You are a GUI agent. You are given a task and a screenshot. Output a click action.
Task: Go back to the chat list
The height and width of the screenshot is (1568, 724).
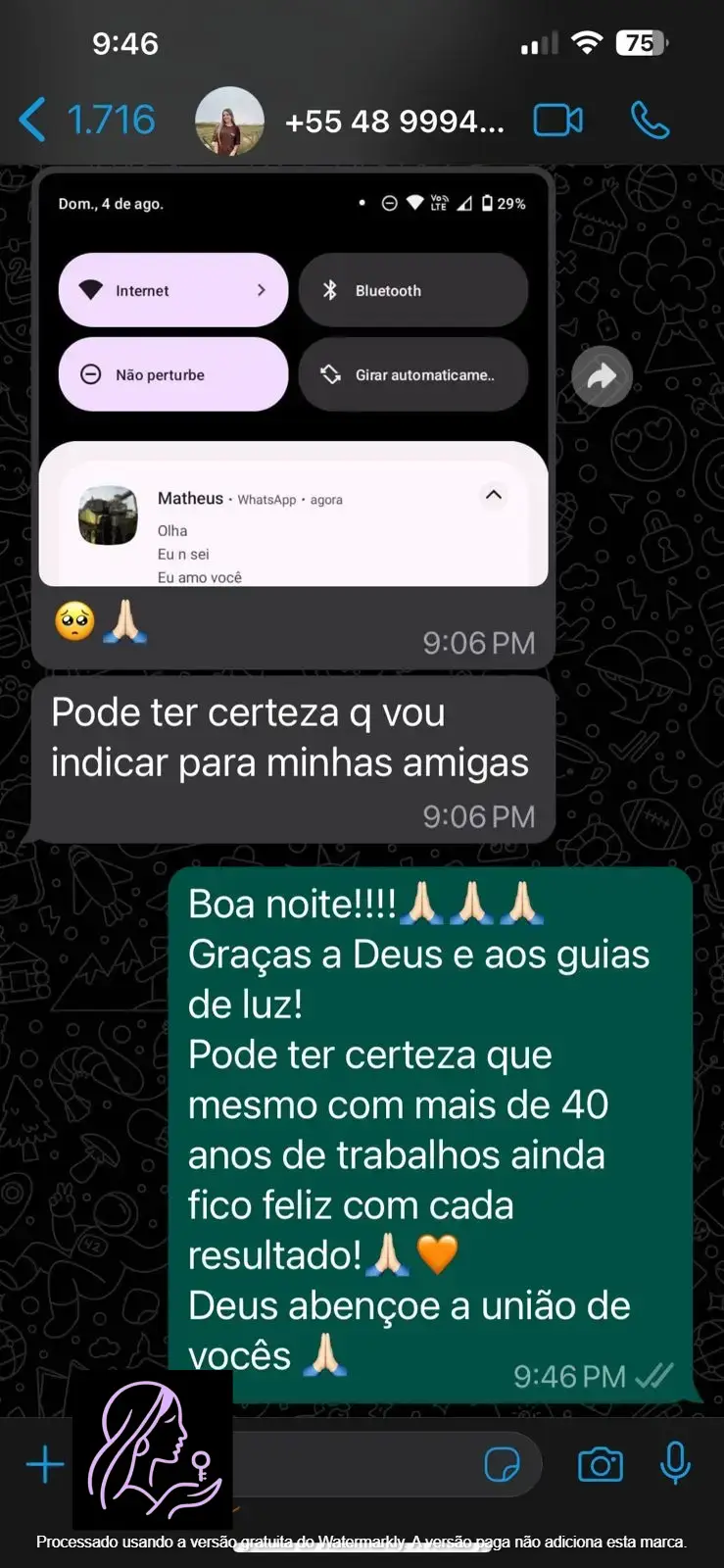(33, 121)
